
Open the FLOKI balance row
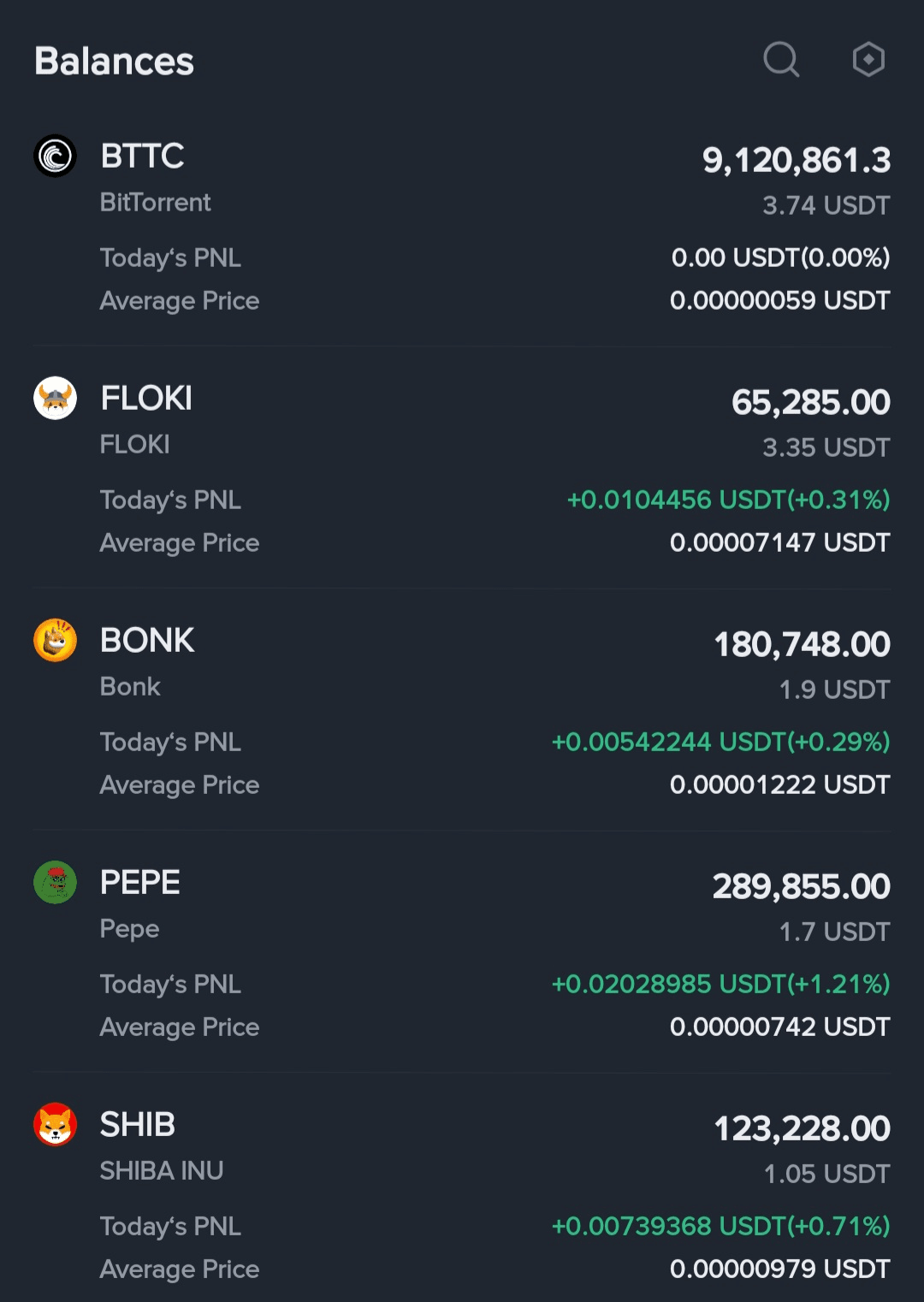point(462,468)
